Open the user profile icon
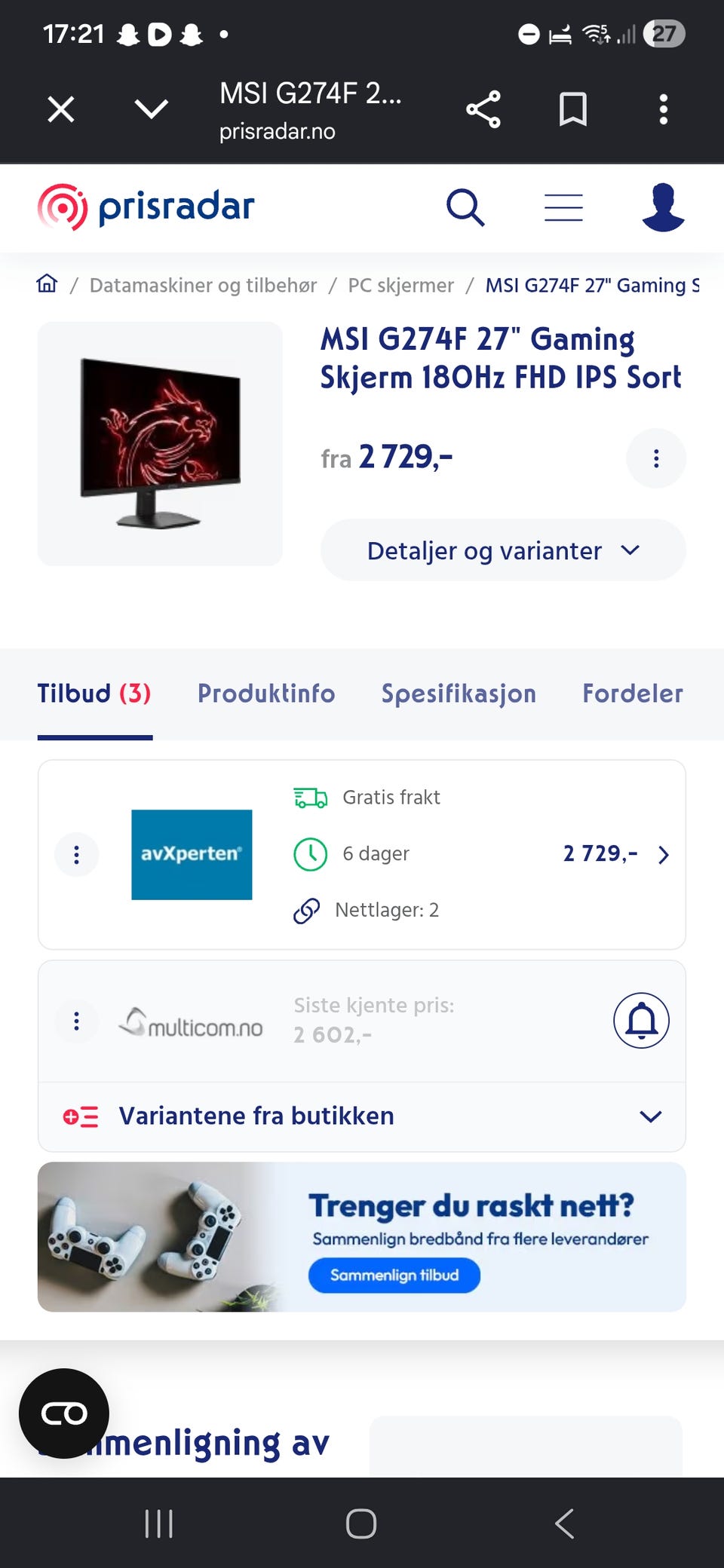724x1568 pixels. pyautogui.click(x=663, y=207)
